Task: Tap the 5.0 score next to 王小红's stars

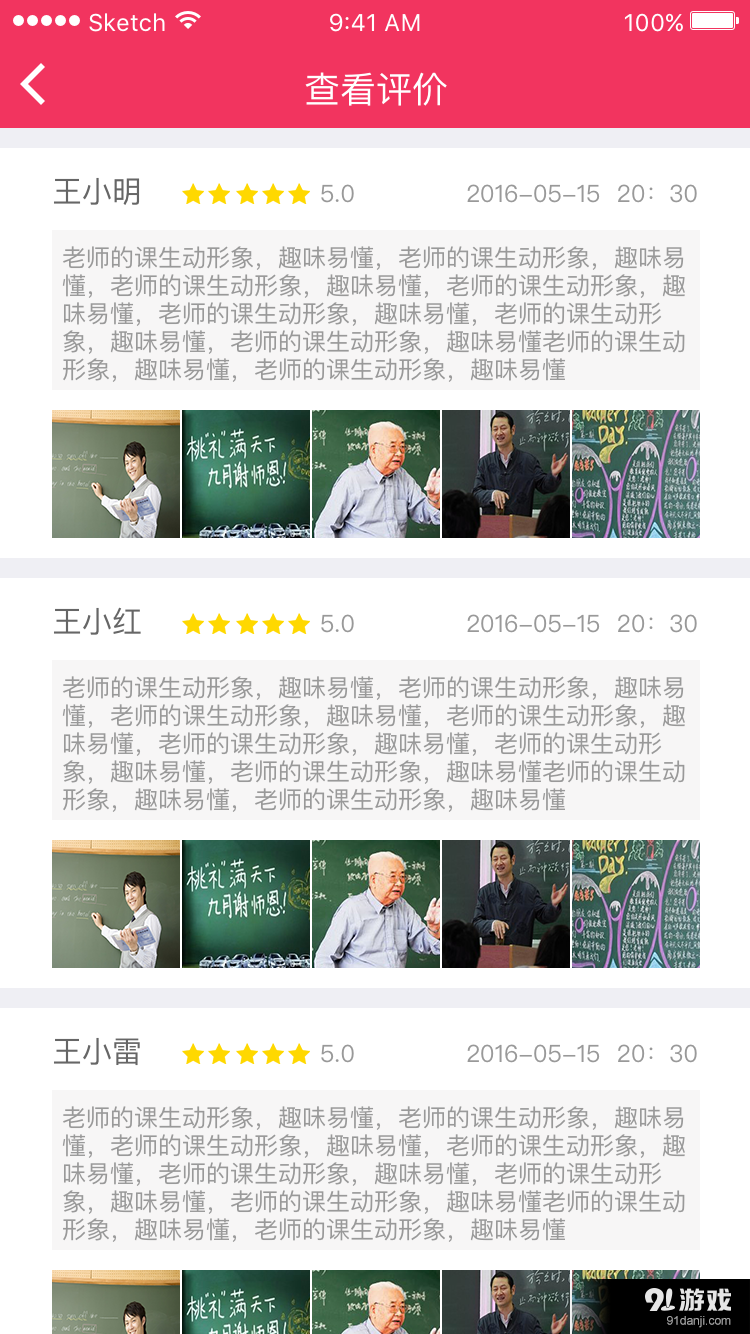Action: click(x=340, y=623)
